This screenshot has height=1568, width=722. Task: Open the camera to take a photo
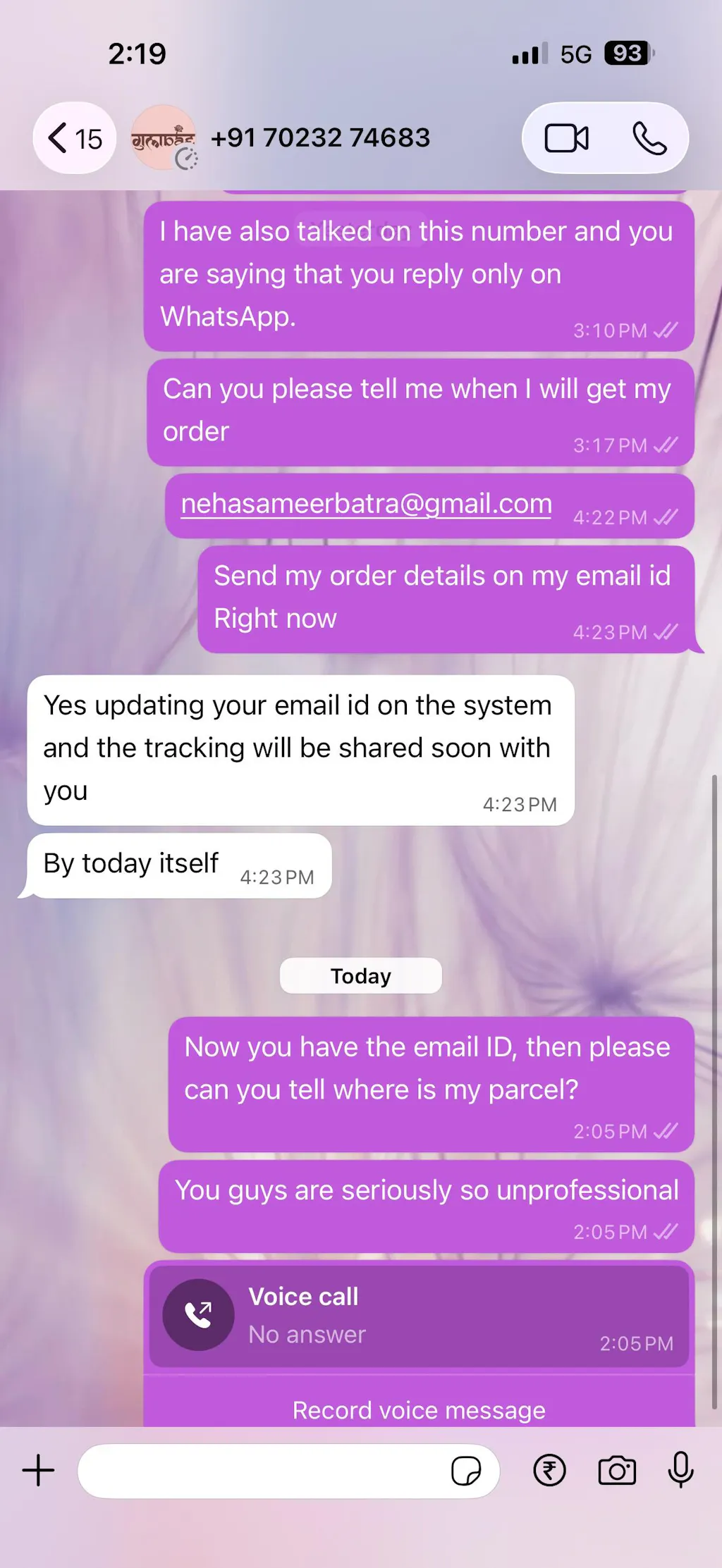[617, 1471]
